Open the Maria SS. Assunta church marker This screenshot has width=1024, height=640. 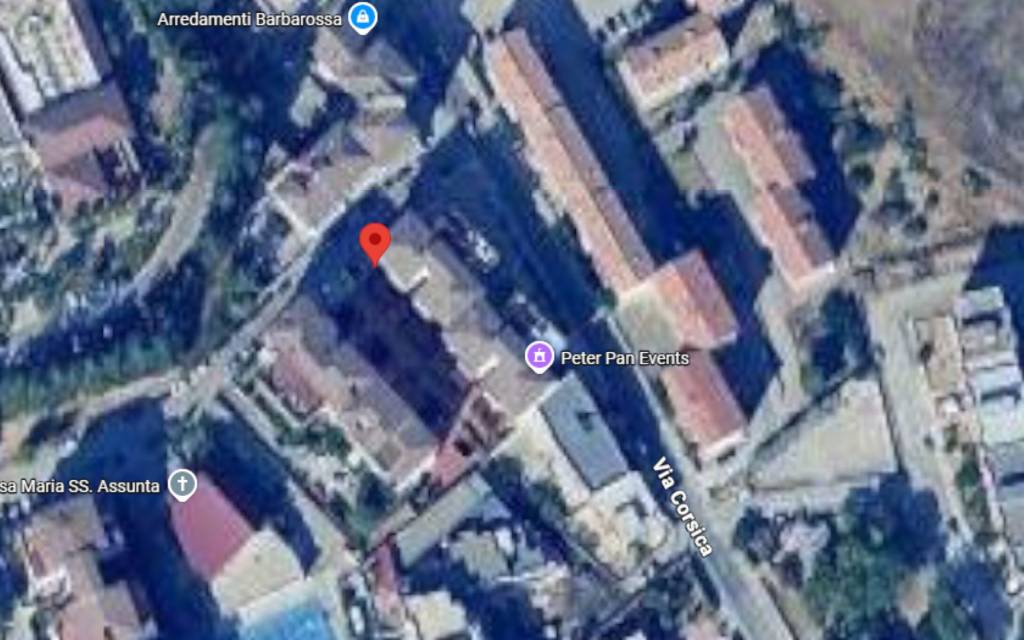point(182,485)
